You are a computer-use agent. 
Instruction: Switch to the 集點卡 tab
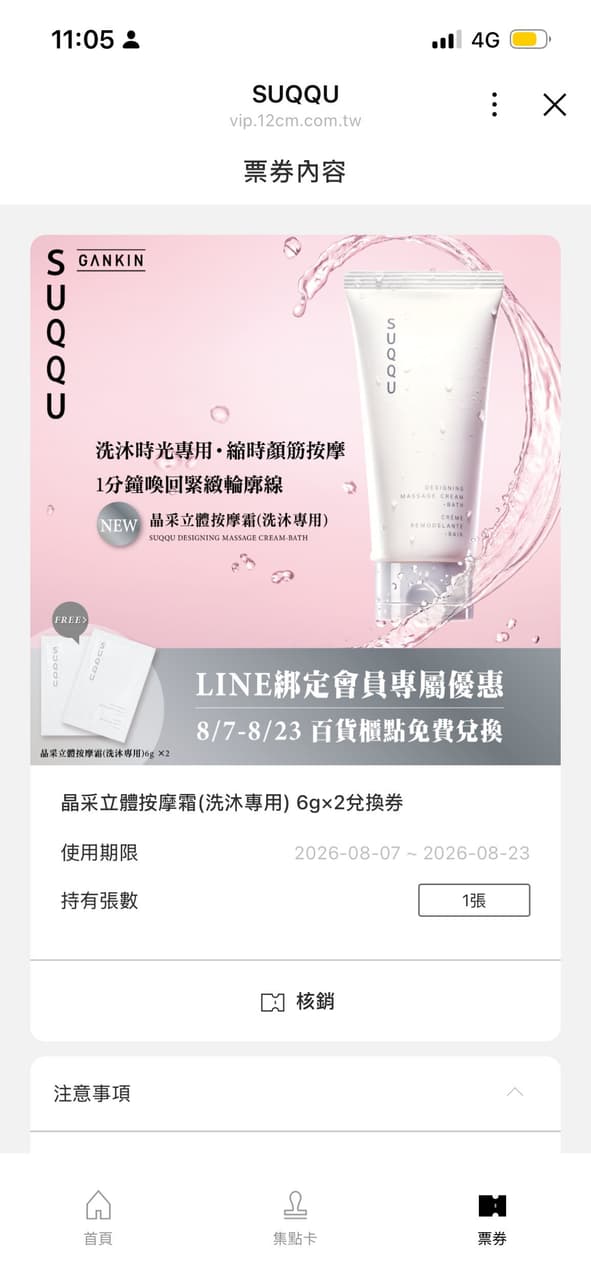pos(295,1216)
